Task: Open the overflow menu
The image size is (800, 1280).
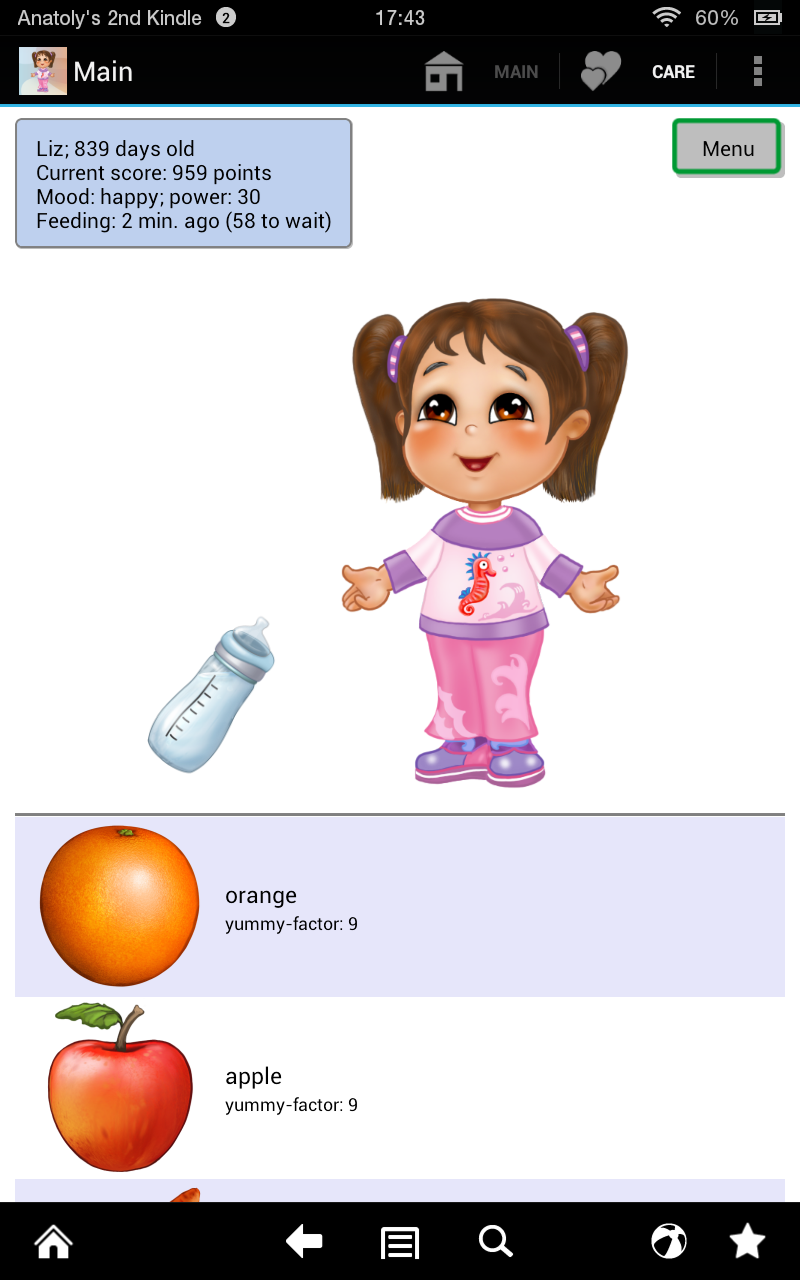Action: tap(757, 72)
